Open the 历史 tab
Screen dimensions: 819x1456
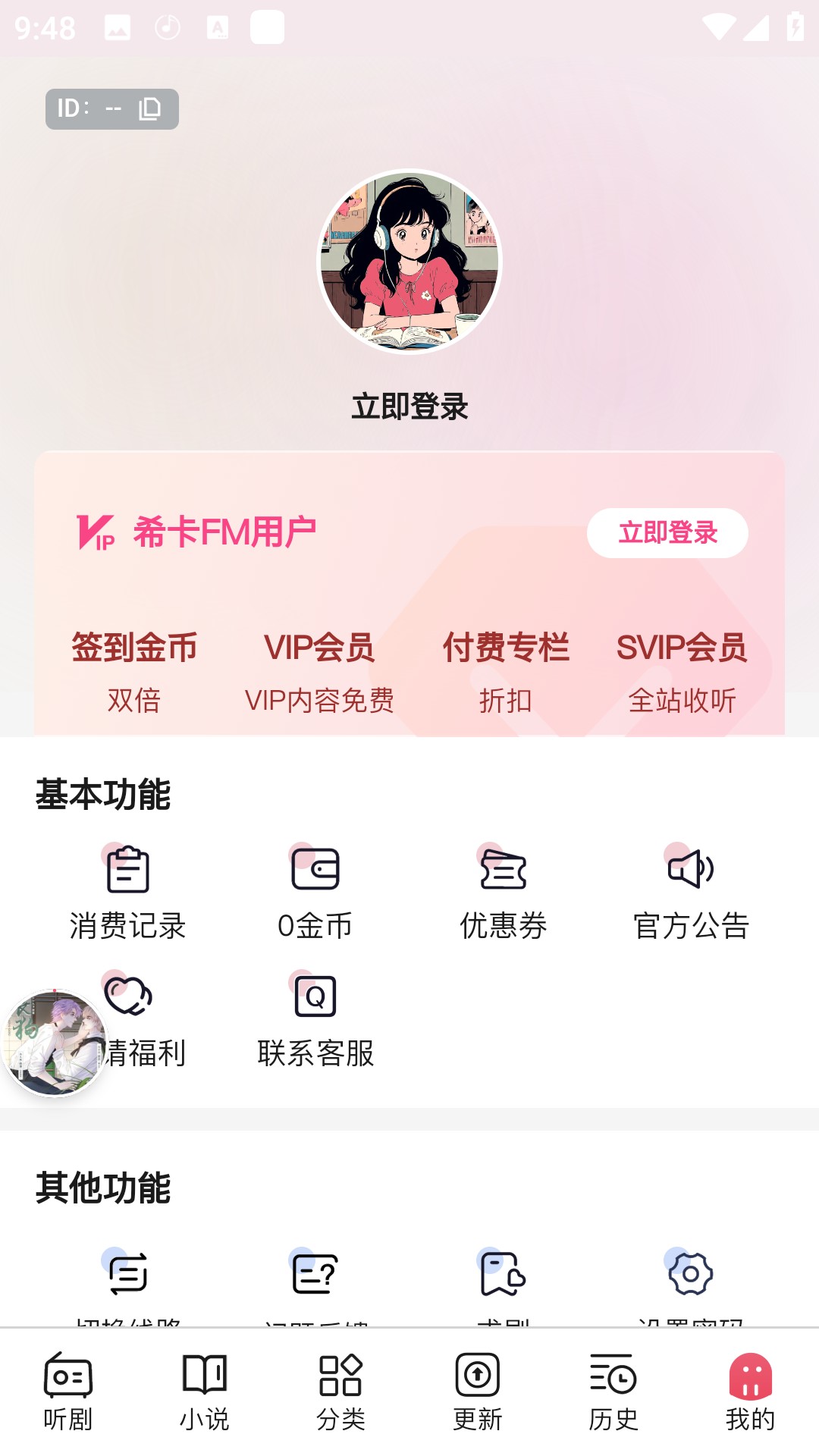pyautogui.click(x=614, y=1399)
